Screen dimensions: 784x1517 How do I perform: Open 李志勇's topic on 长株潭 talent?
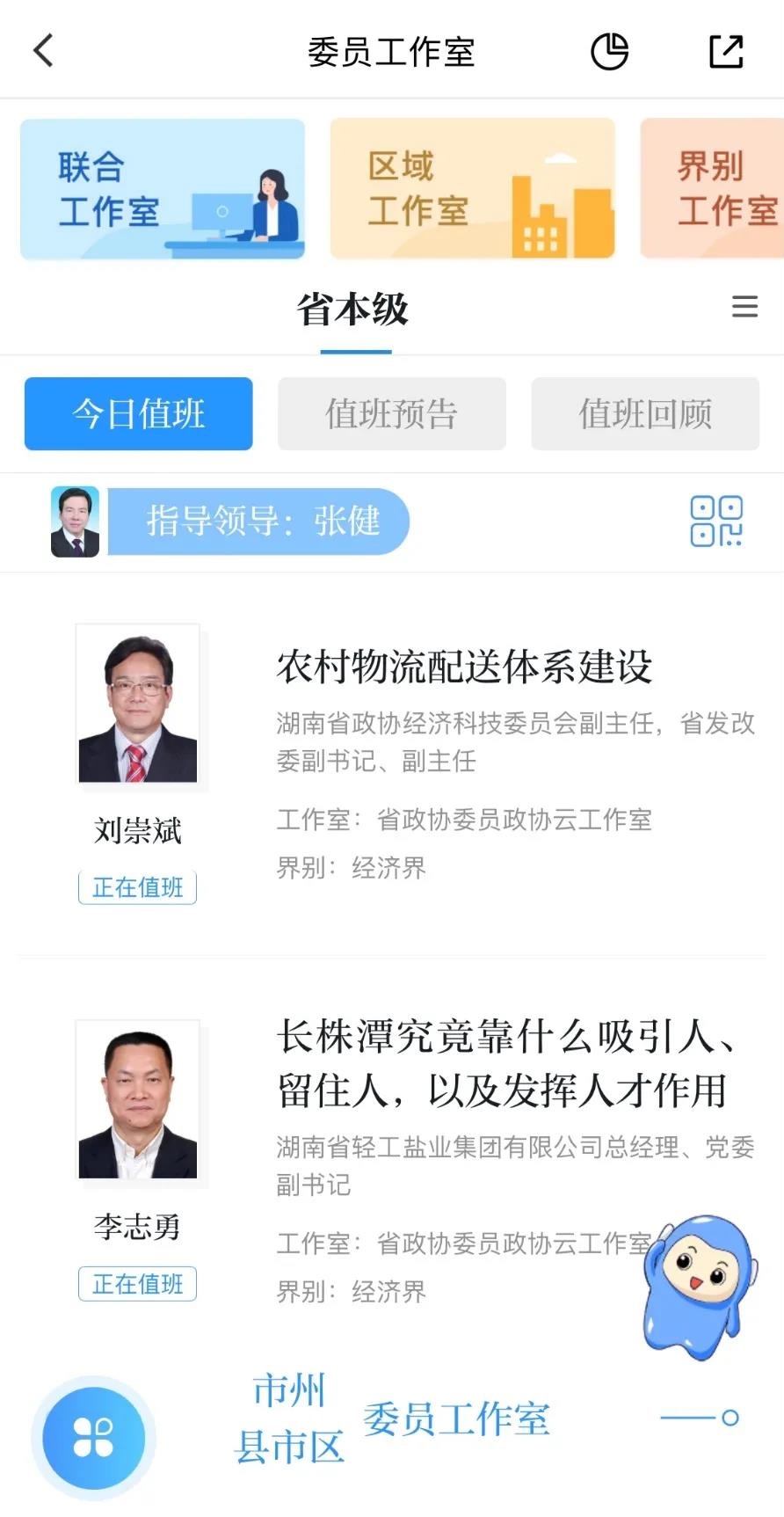coord(505,1063)
